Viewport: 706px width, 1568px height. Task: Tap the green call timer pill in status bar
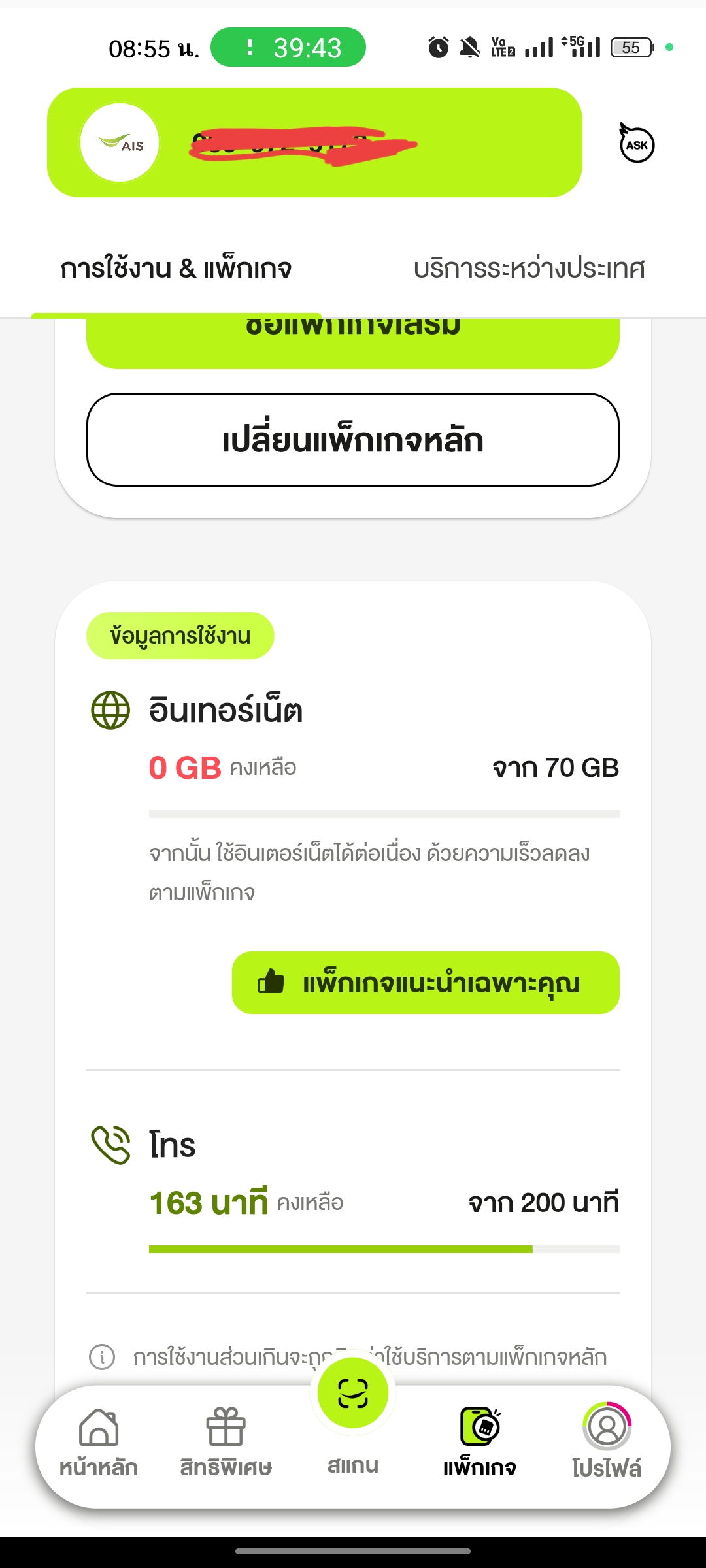(x=288, y=47)
